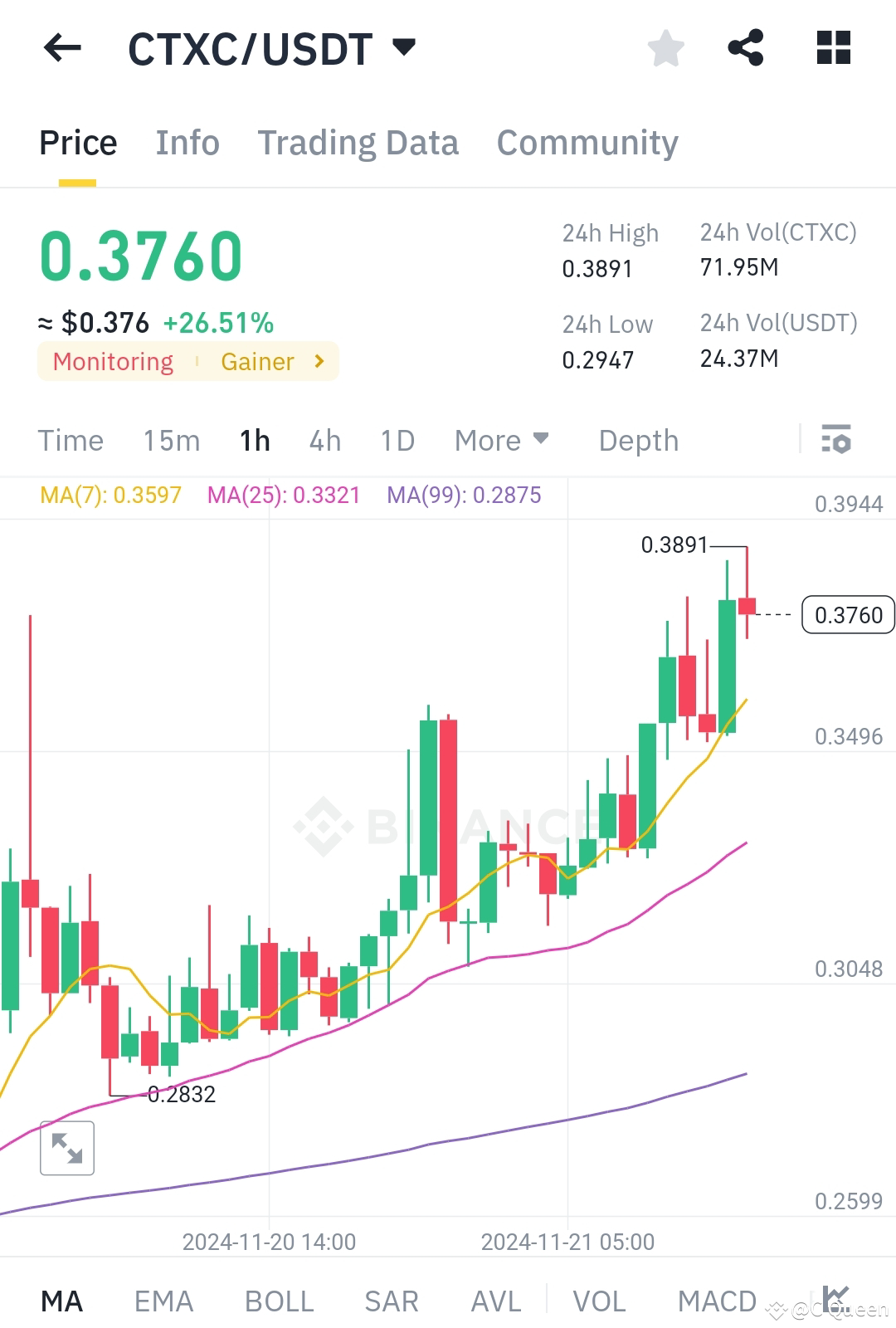Toggle CTXC/USDT as a favorite star
Viewport: 896px width, 1328px height.
[x=666, y=47]
